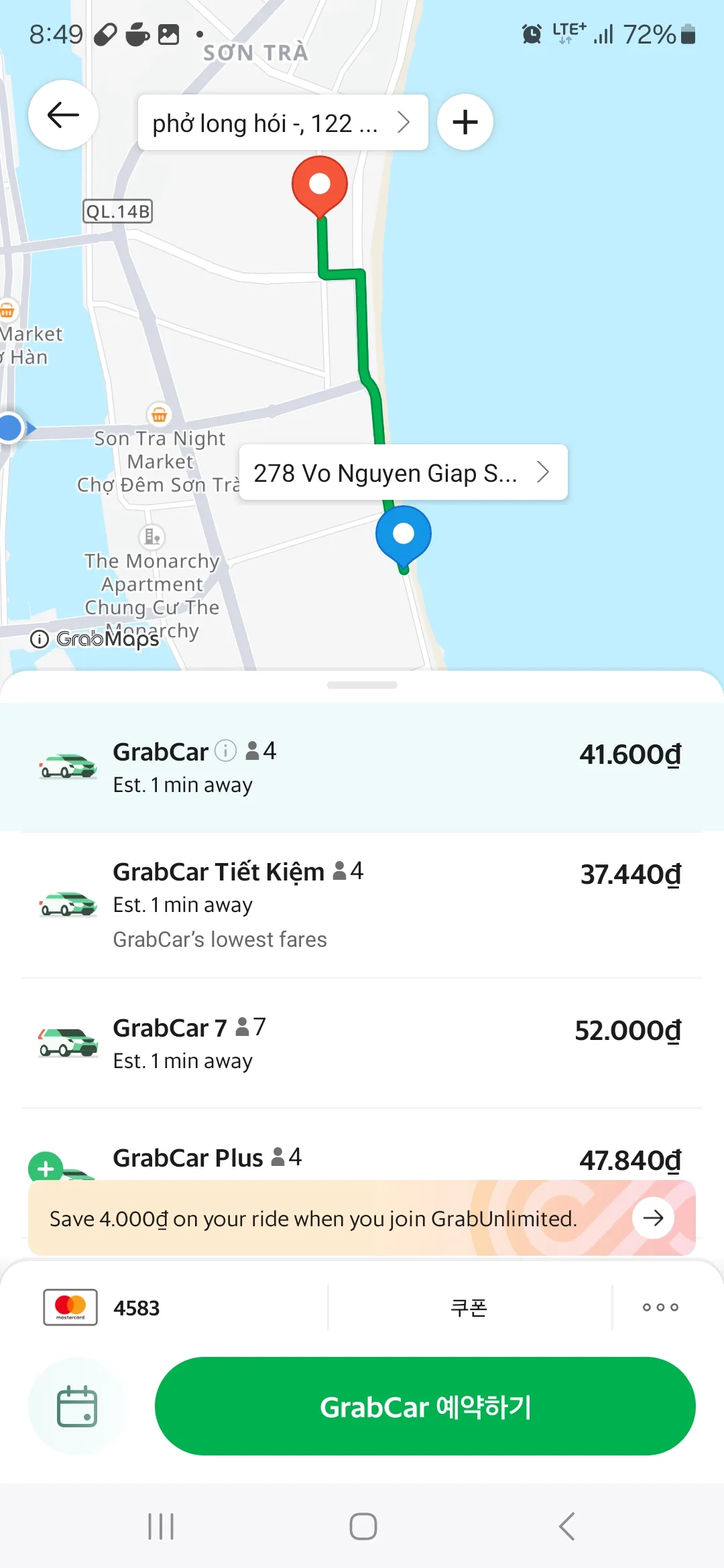The image size is (724, 1568).
Task: Edit destination 278 Vo Nguyen Giap
Action: 404,472
